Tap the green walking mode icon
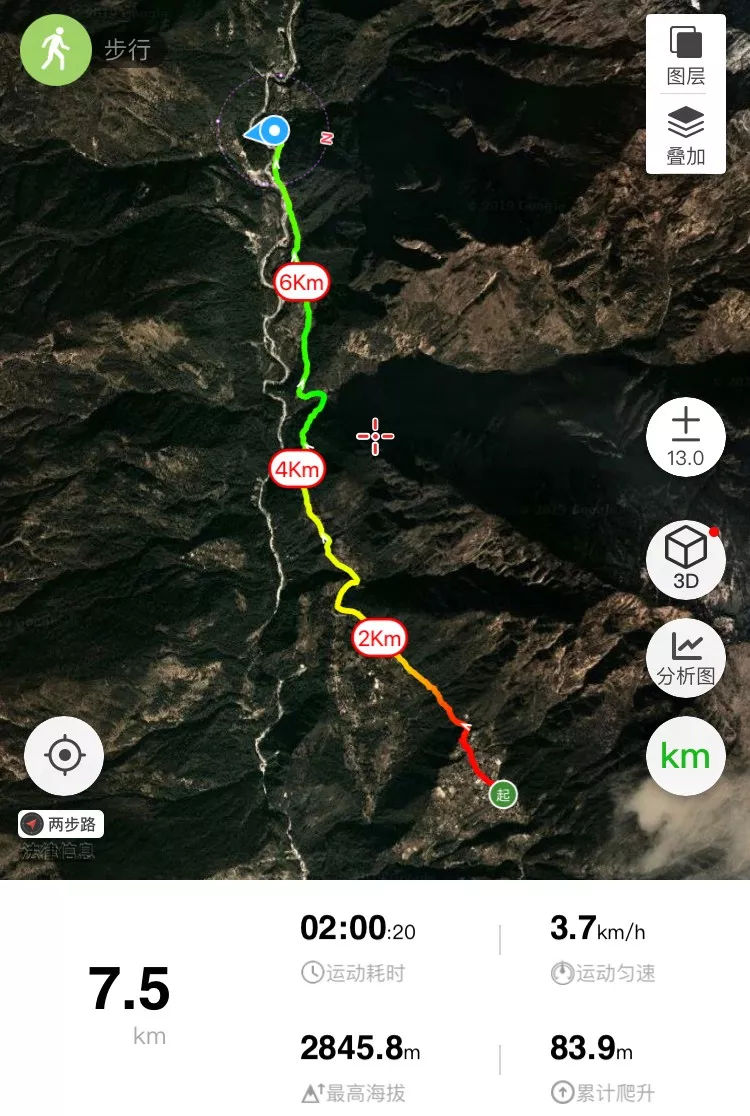 click(x=55, y=49)
